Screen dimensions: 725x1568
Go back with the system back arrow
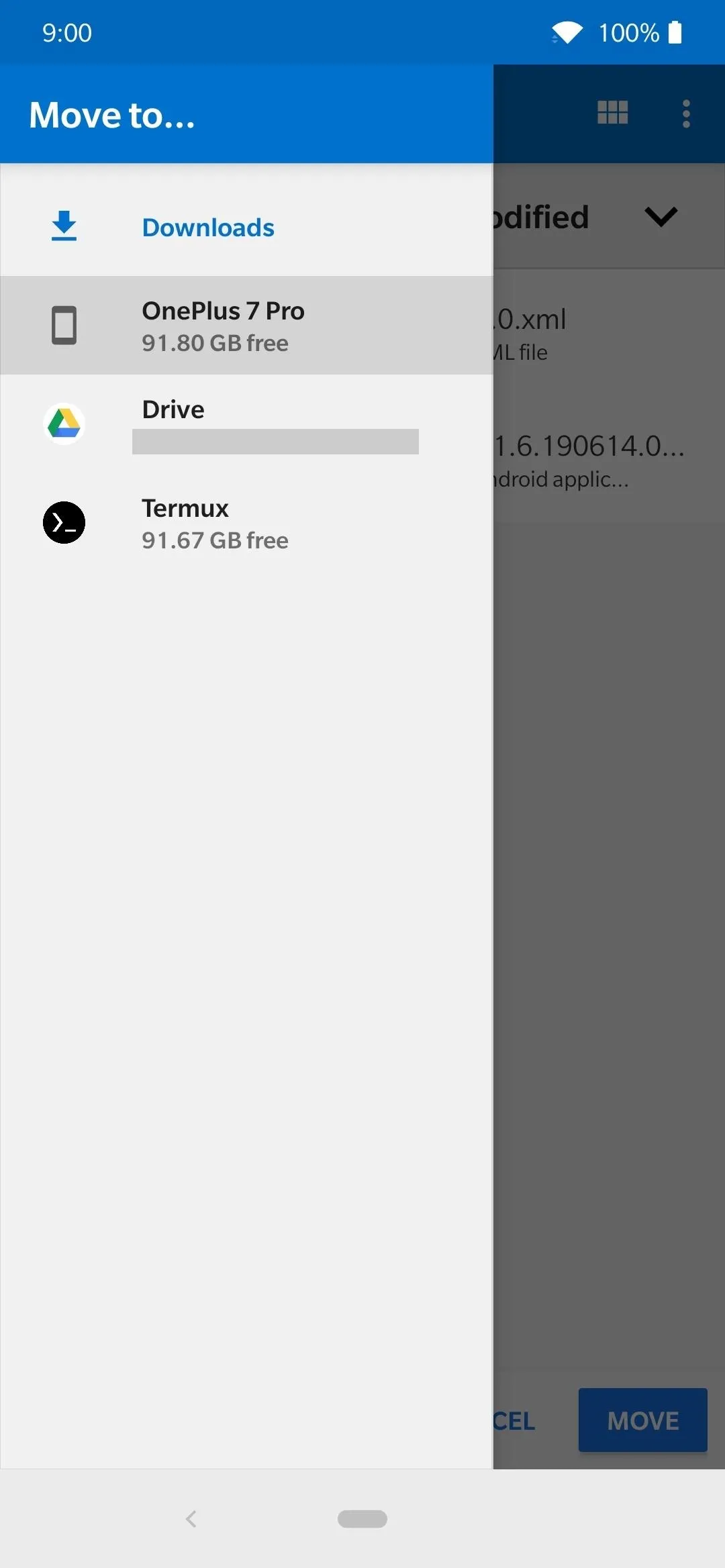click(x=191, y=1519)
